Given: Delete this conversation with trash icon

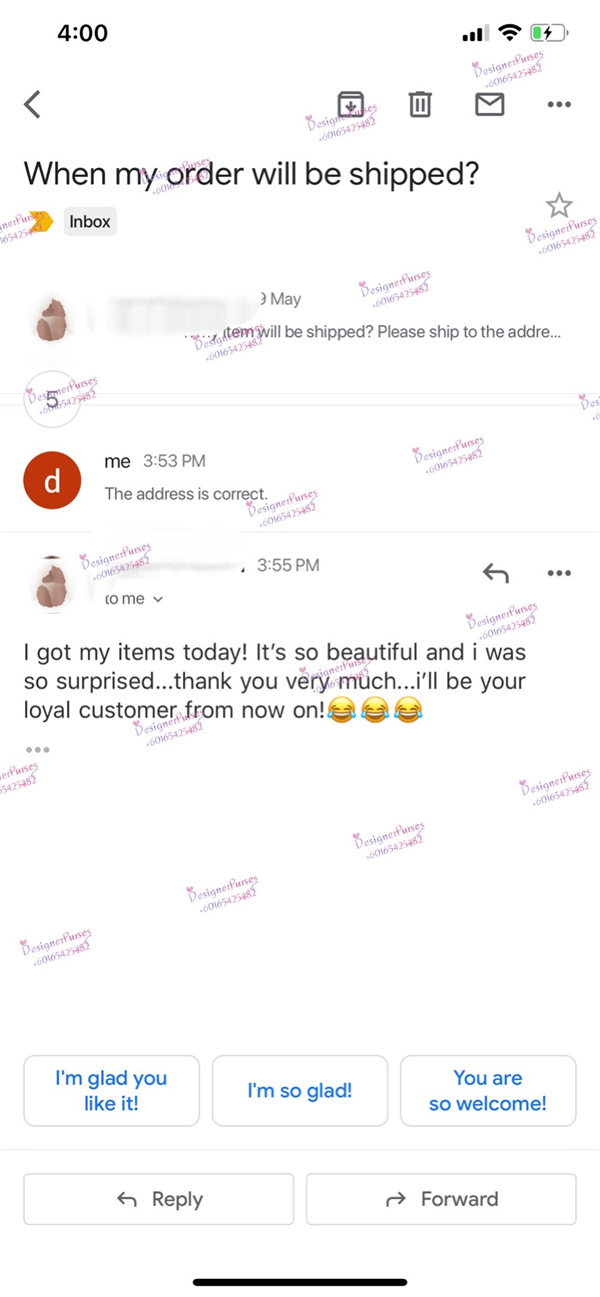Looking at the screenshot, I should pyautogui.click(x=420, y=104).
